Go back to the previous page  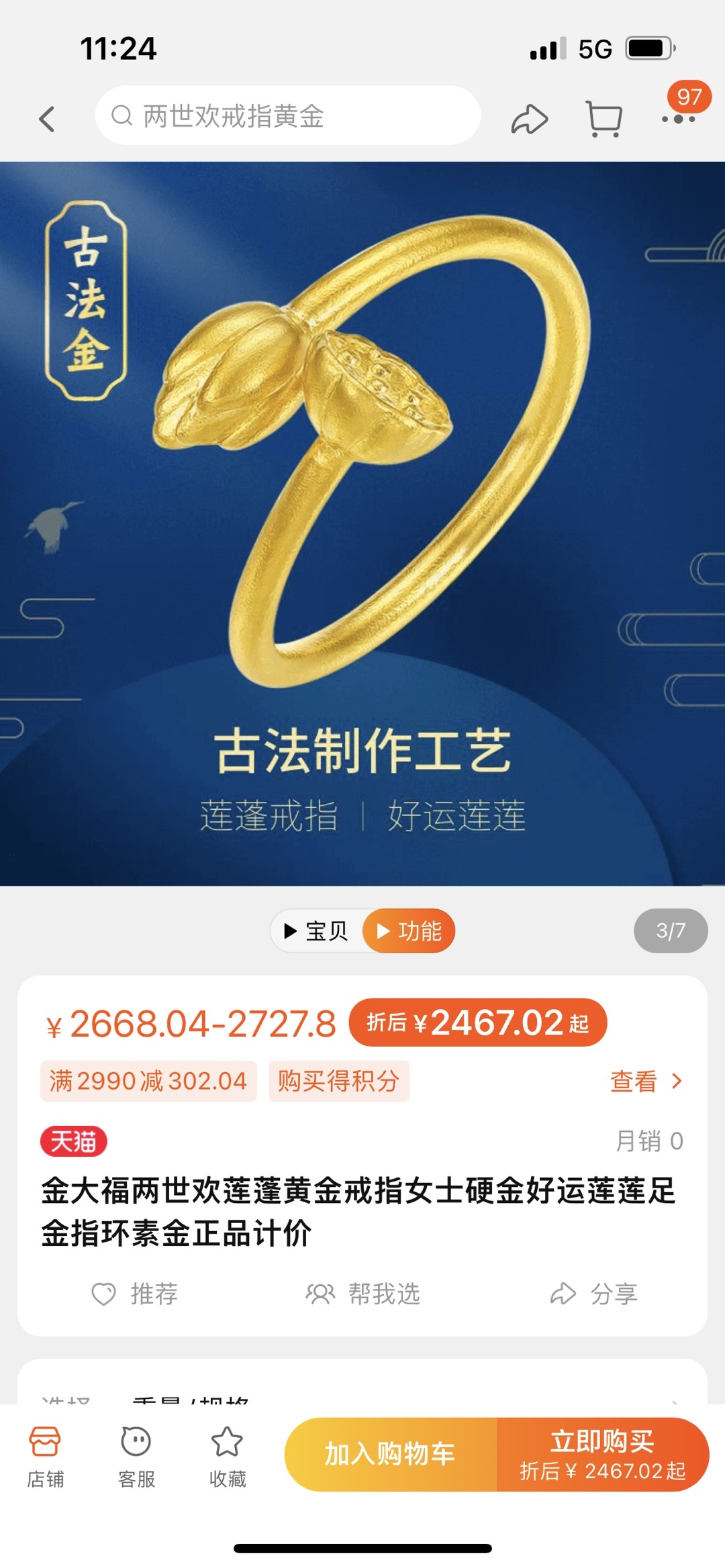(x=46, y=119)
